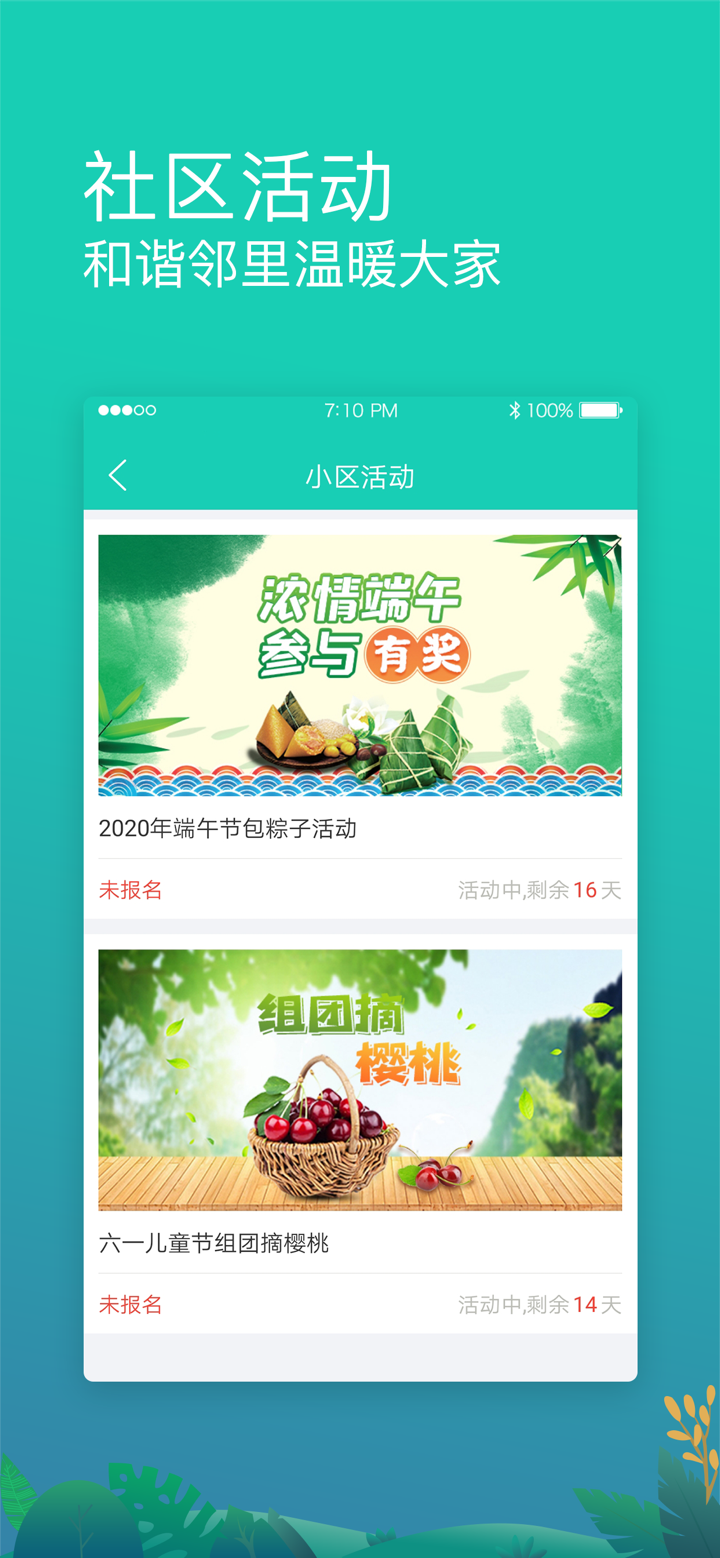Tap 未报名 on the cherry picking activity
Screen dimensions: 720x1558
click(x=130, y=1305)
